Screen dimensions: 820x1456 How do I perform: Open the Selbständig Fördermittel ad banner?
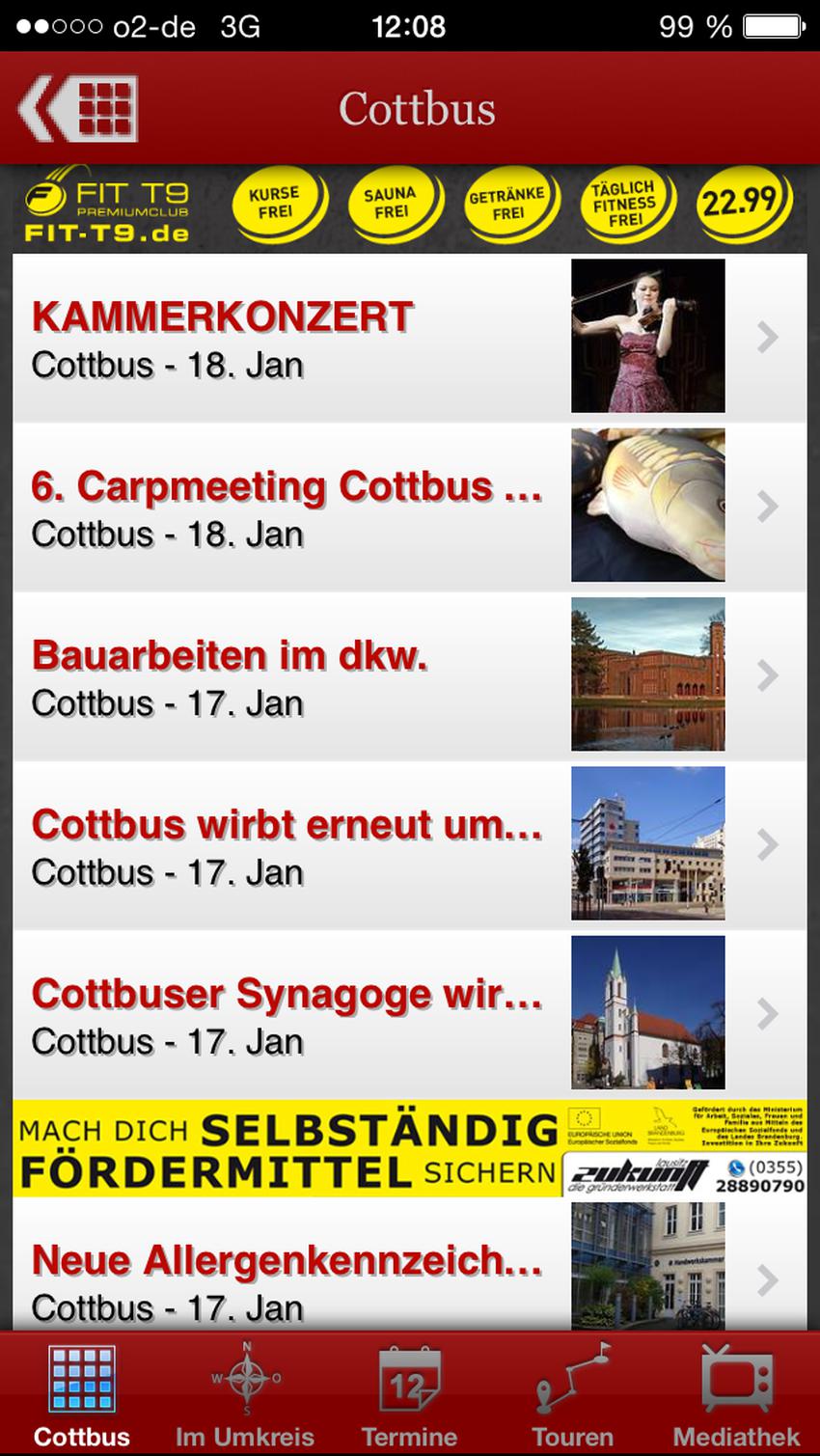409,1148
